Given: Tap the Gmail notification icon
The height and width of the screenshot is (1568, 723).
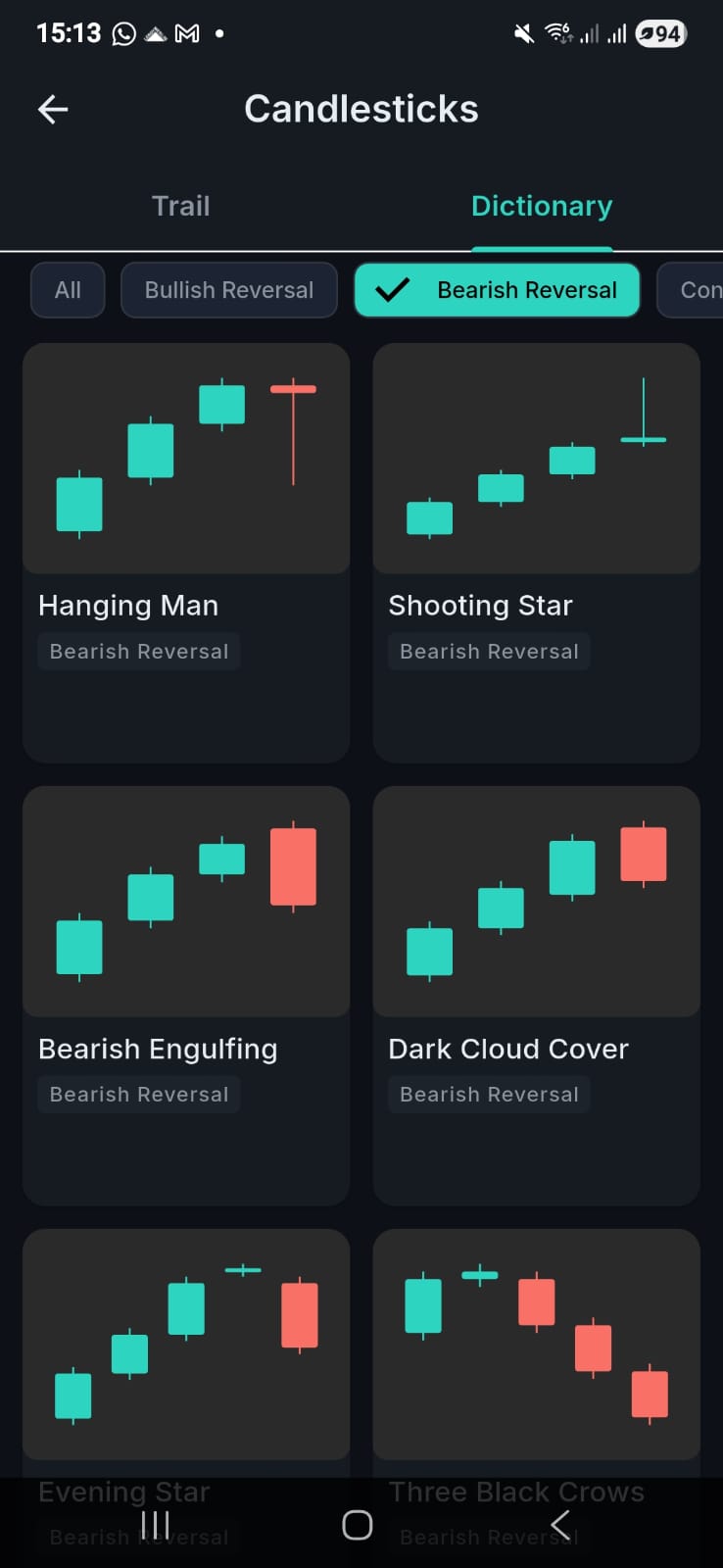Looking at the screenshot, I should click(x=189, y=32).
